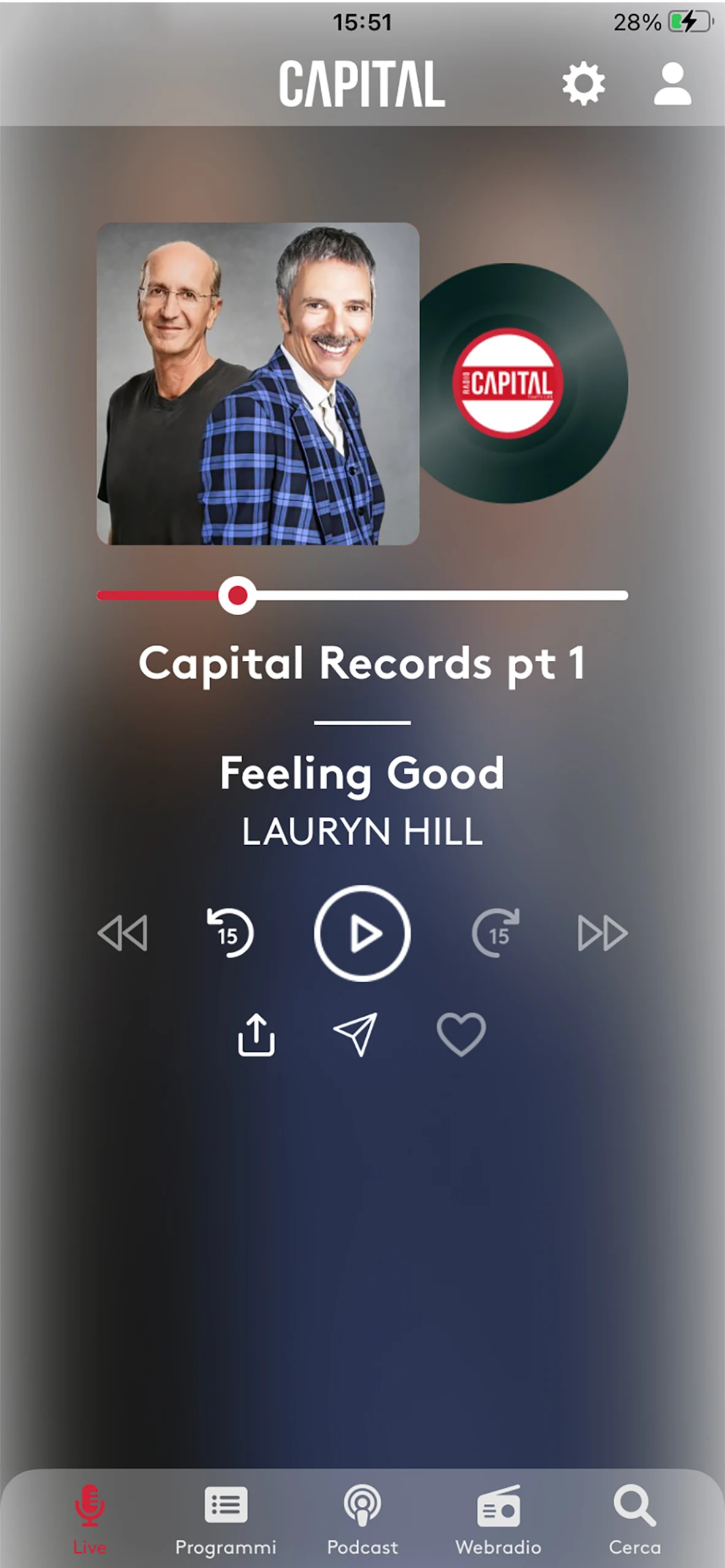Image resolution: width=725 pixels, height=1568 pixels.
Task: Rewind 15 seconds
Action: pyautogui.click(x=230, y=933)
